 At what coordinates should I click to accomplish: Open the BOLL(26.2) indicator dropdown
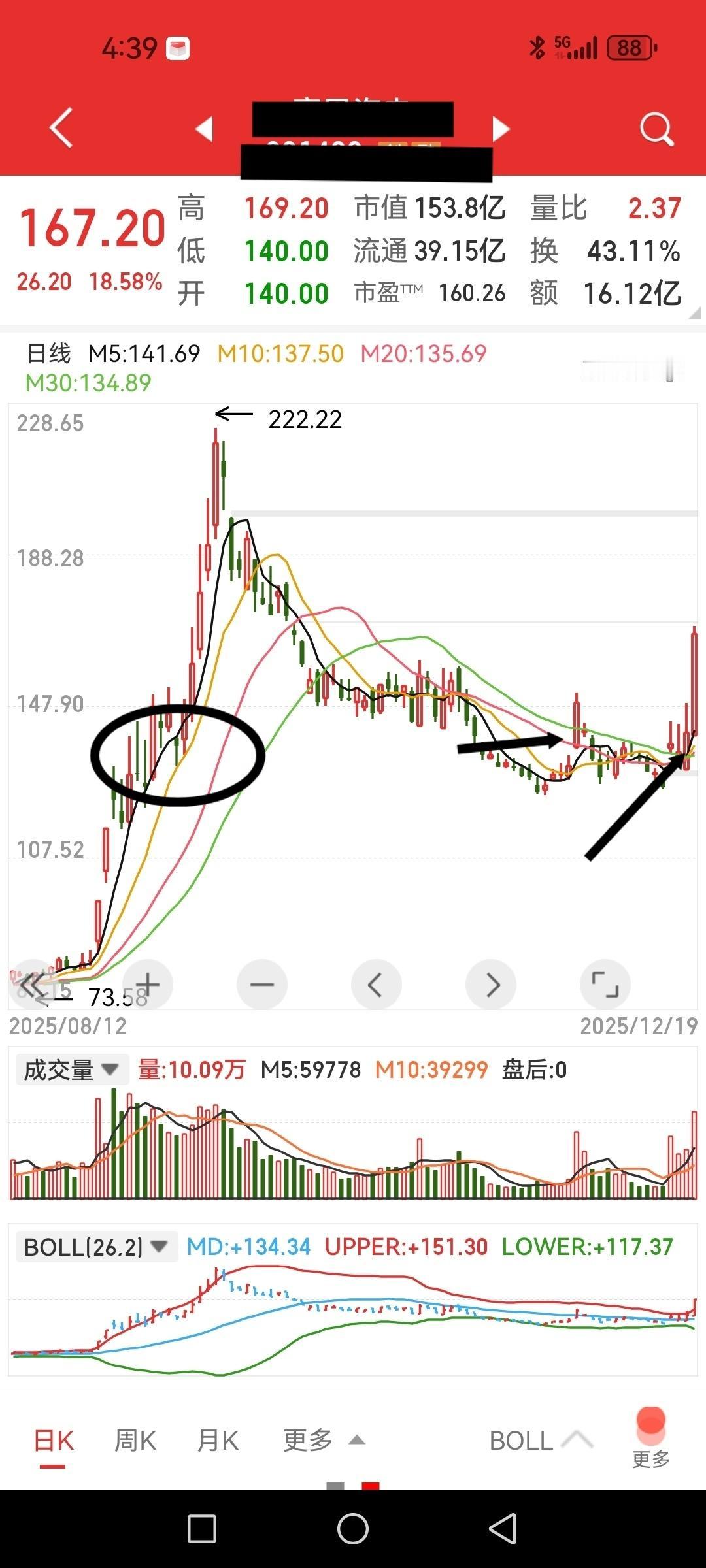click(x=95, y=1246)
